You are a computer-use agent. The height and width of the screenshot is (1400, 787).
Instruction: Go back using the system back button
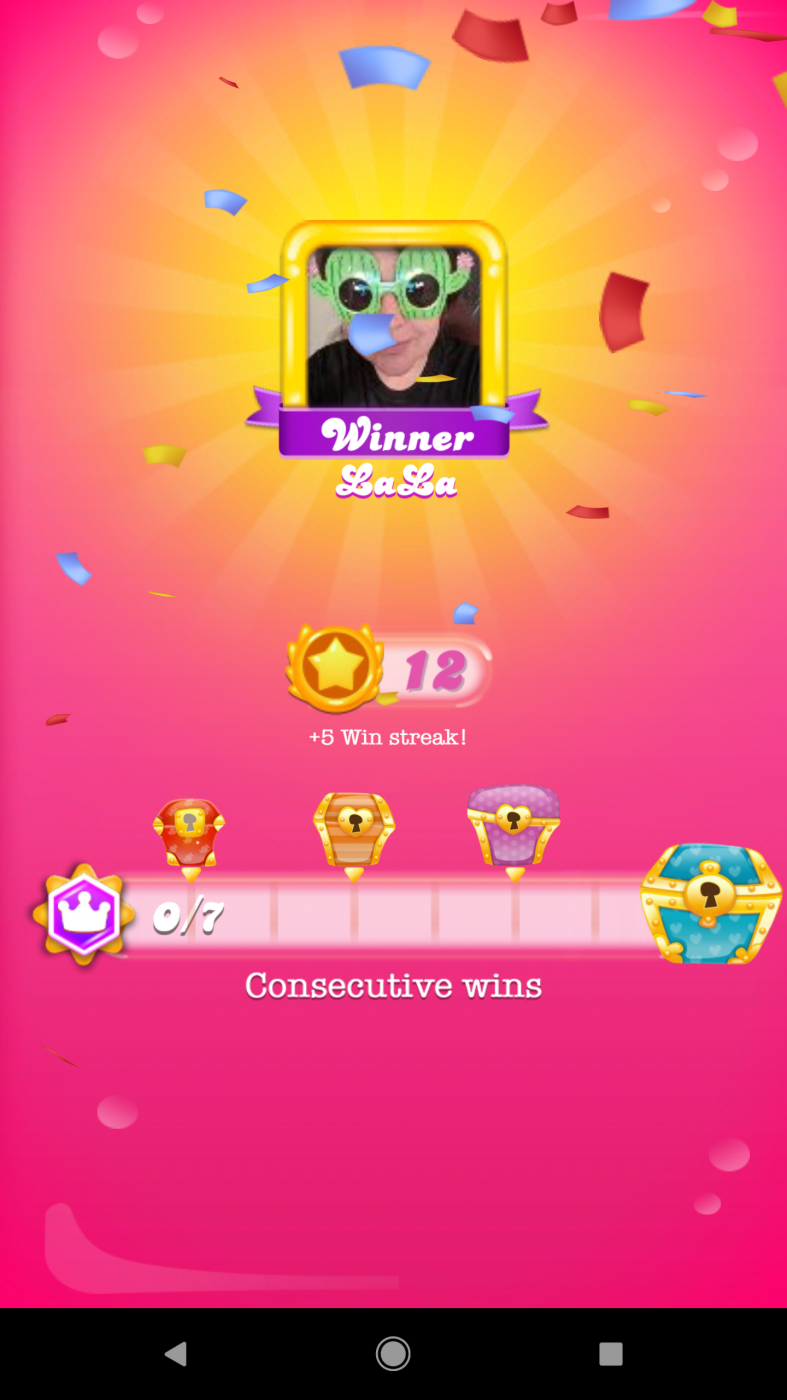(176, 1354)
